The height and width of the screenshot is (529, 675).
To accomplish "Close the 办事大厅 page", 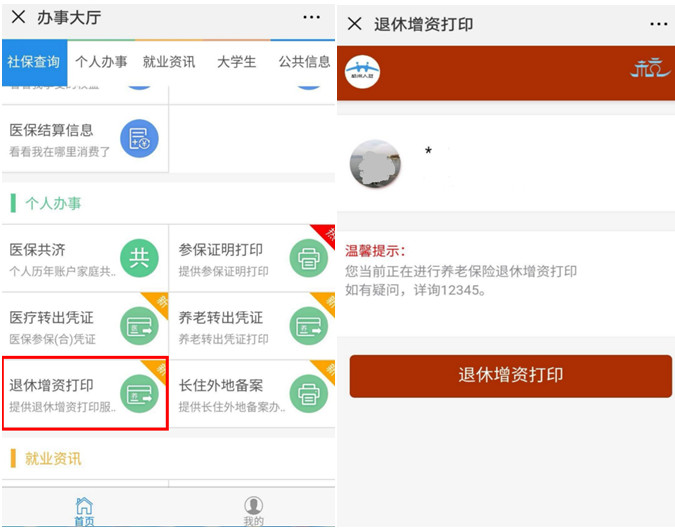I will 18,18.
